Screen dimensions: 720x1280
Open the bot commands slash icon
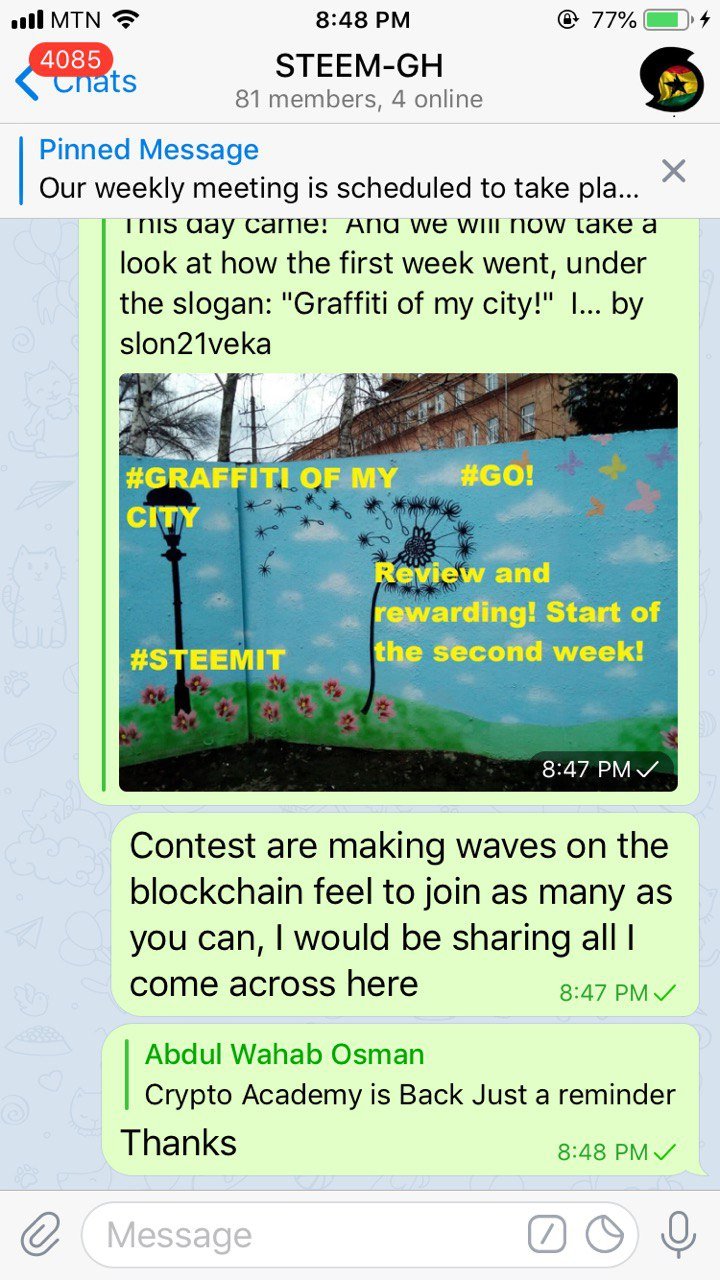tap(547, 1236)
